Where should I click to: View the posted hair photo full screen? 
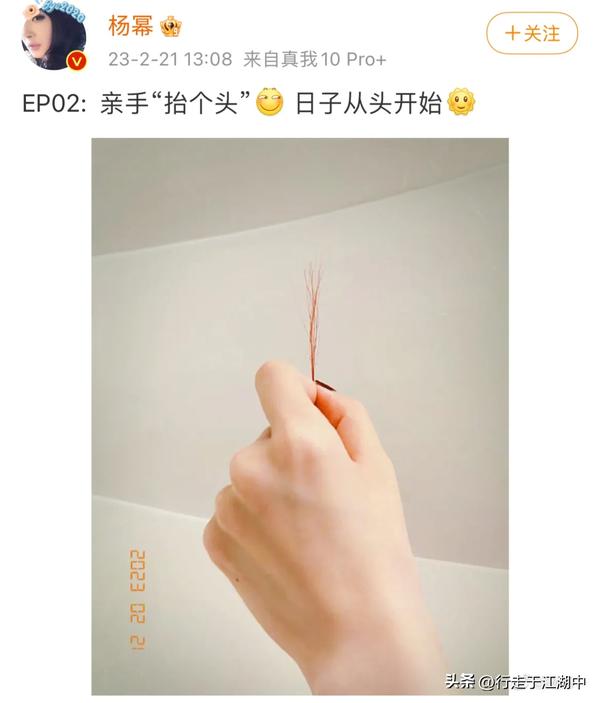[300, 415]
